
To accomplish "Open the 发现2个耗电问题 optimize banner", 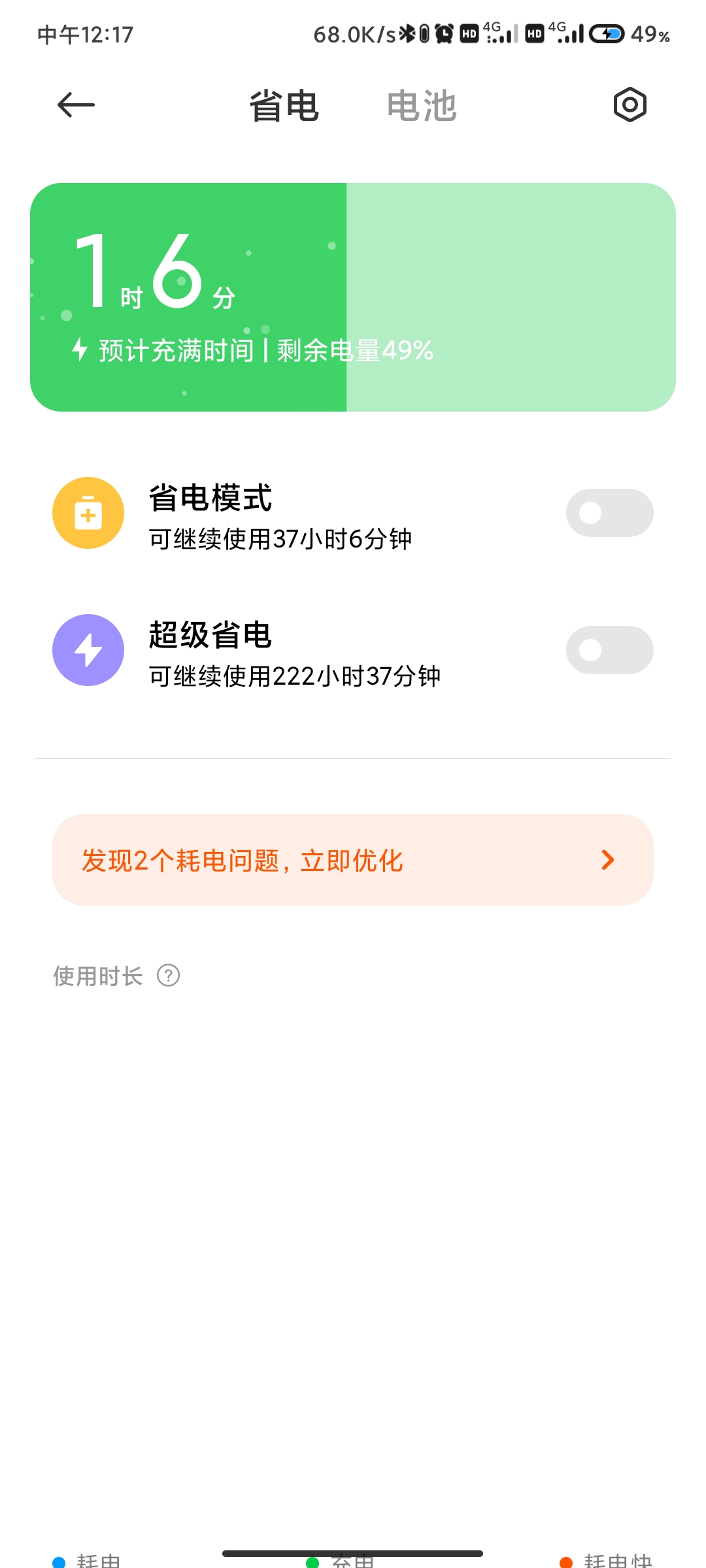I will pyautogui.click(x=353, y=860).
